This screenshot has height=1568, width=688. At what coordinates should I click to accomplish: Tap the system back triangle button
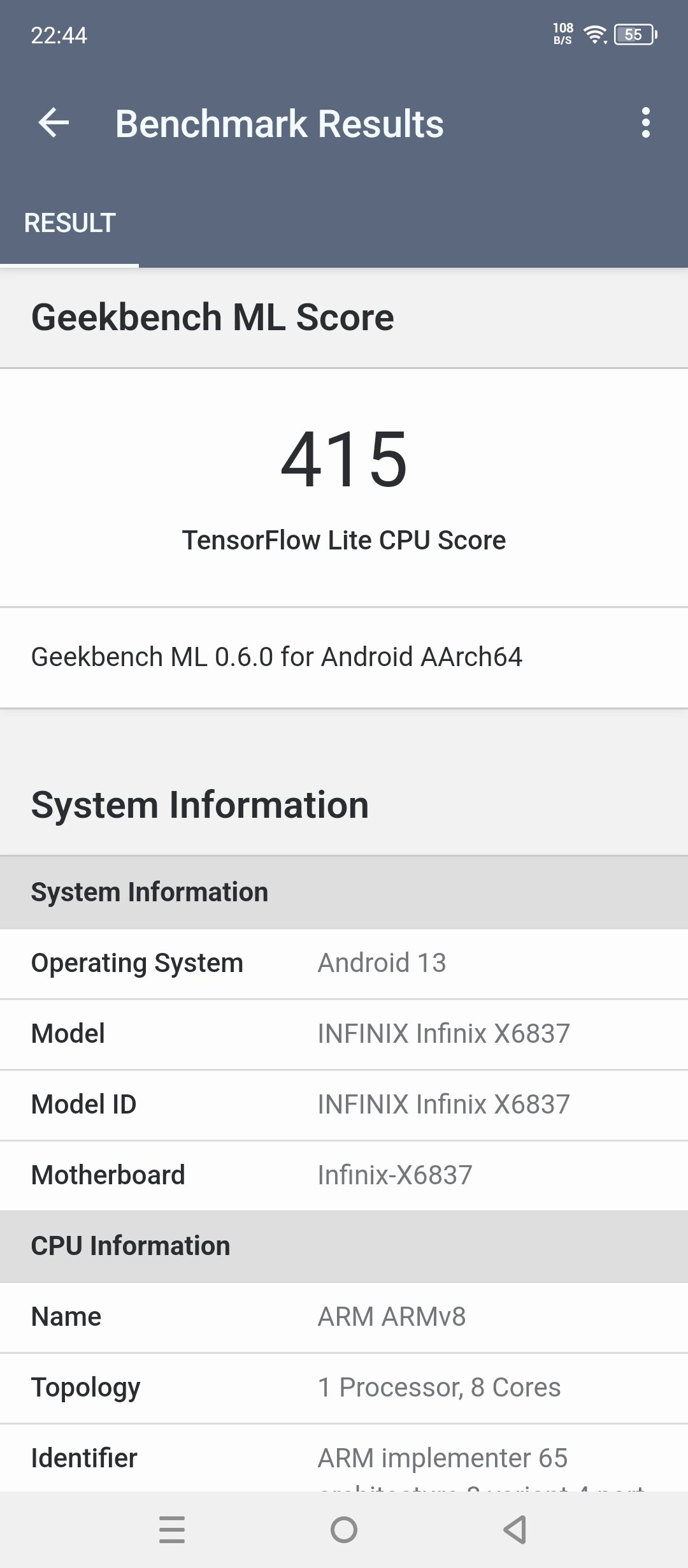pyautogui.click(x=515, y=1529)
